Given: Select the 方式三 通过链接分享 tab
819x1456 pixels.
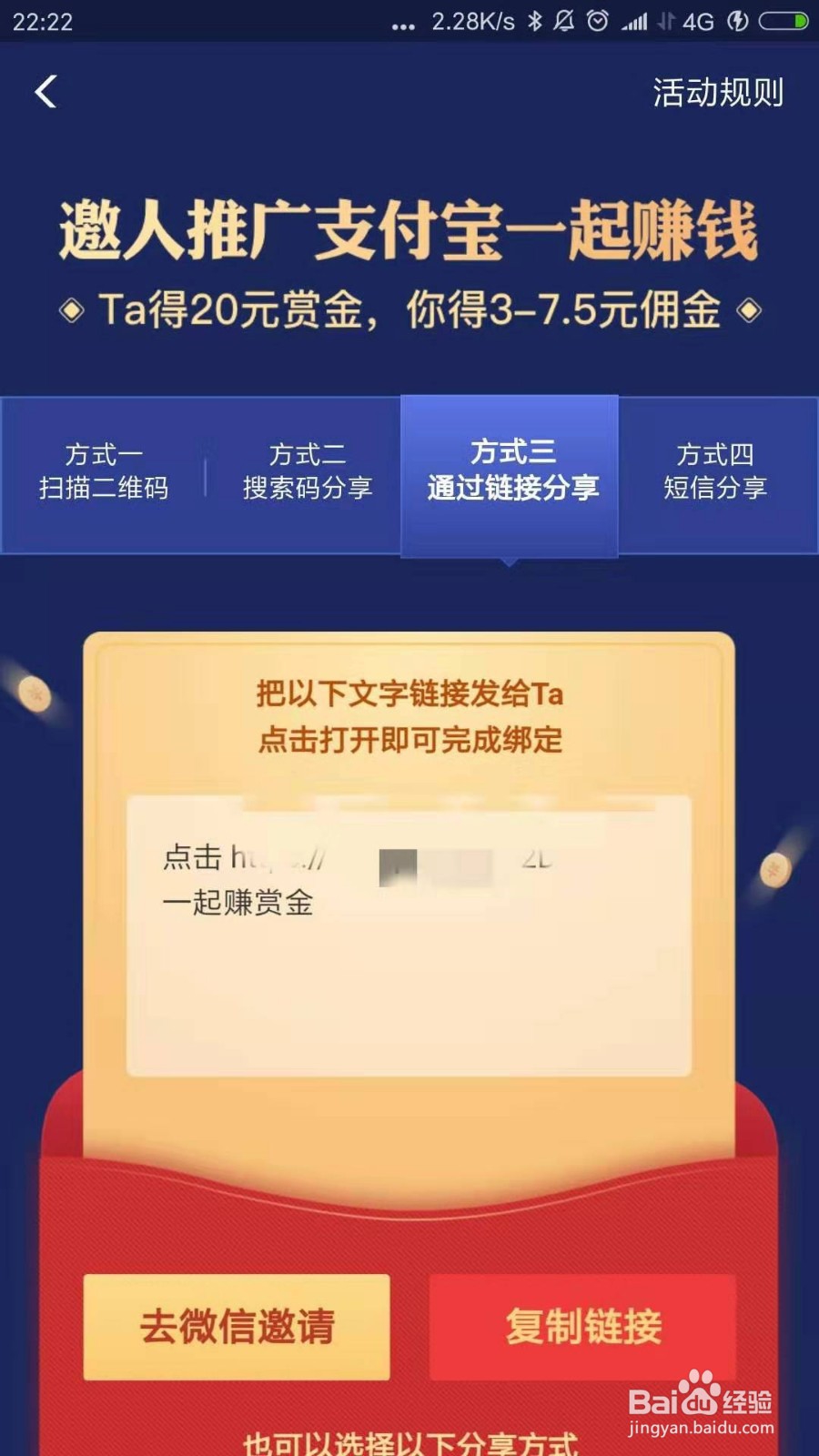Looking at the screenshot, I should [x=511, y=470].
